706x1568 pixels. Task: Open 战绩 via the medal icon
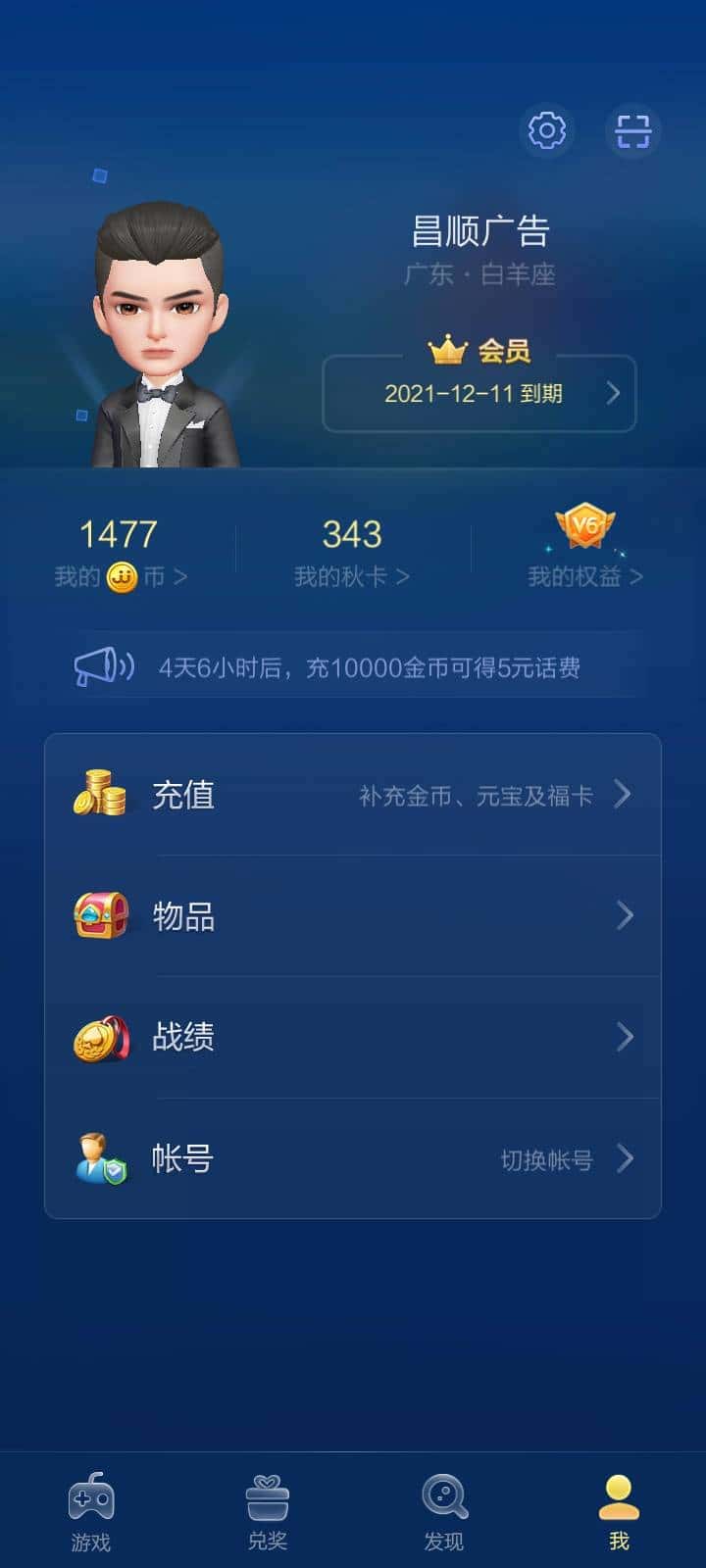tap(100, 1037)
